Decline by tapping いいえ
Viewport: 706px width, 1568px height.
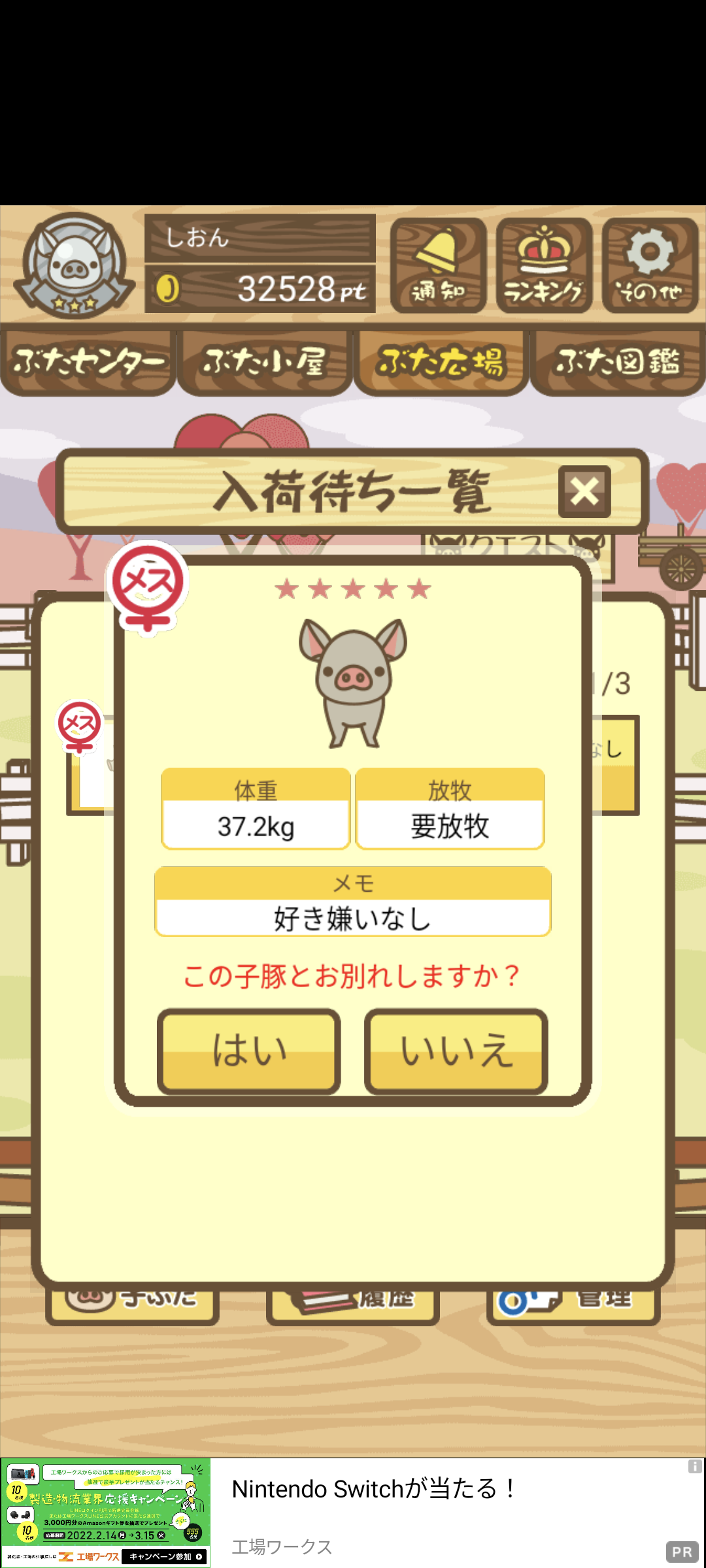point(456,1051)
